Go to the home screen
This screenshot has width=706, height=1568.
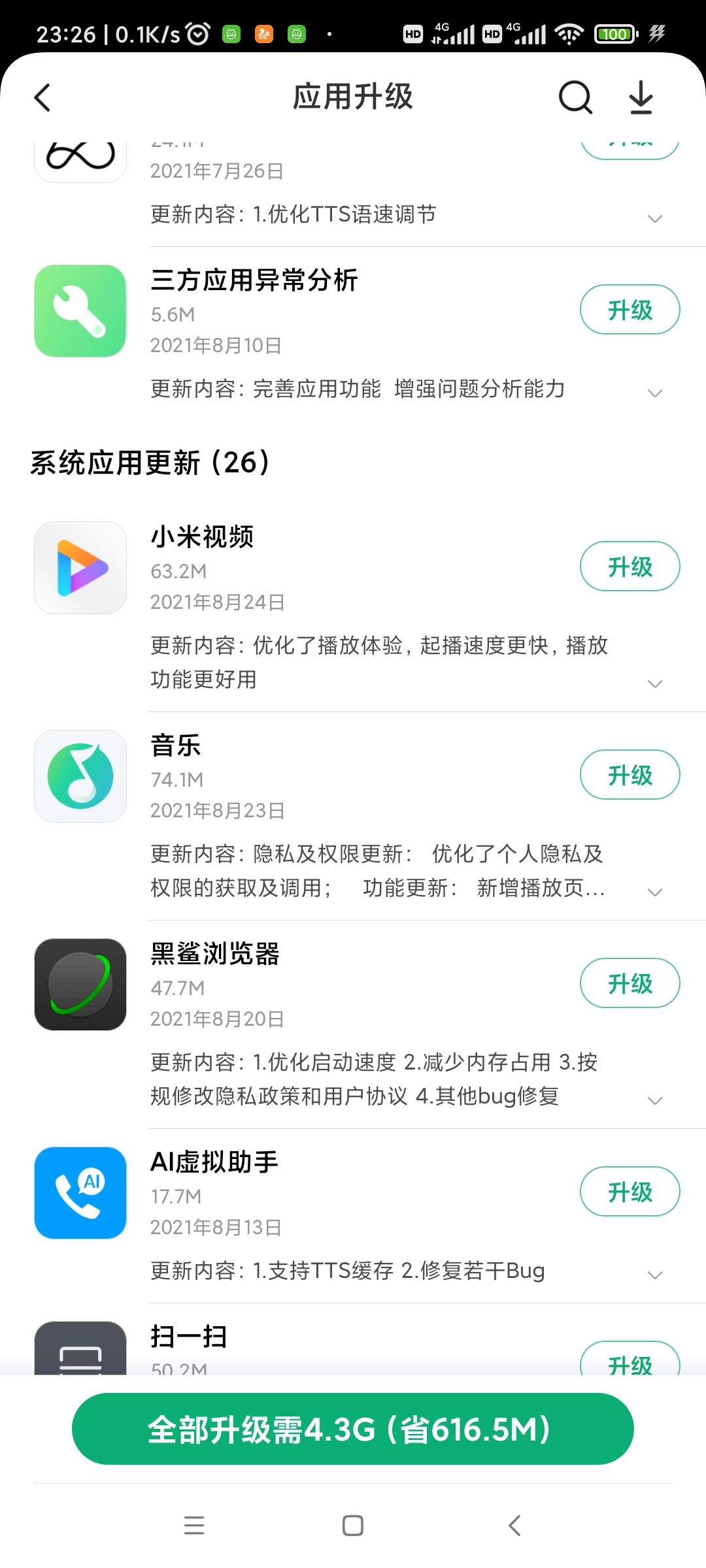point(353,1526)
